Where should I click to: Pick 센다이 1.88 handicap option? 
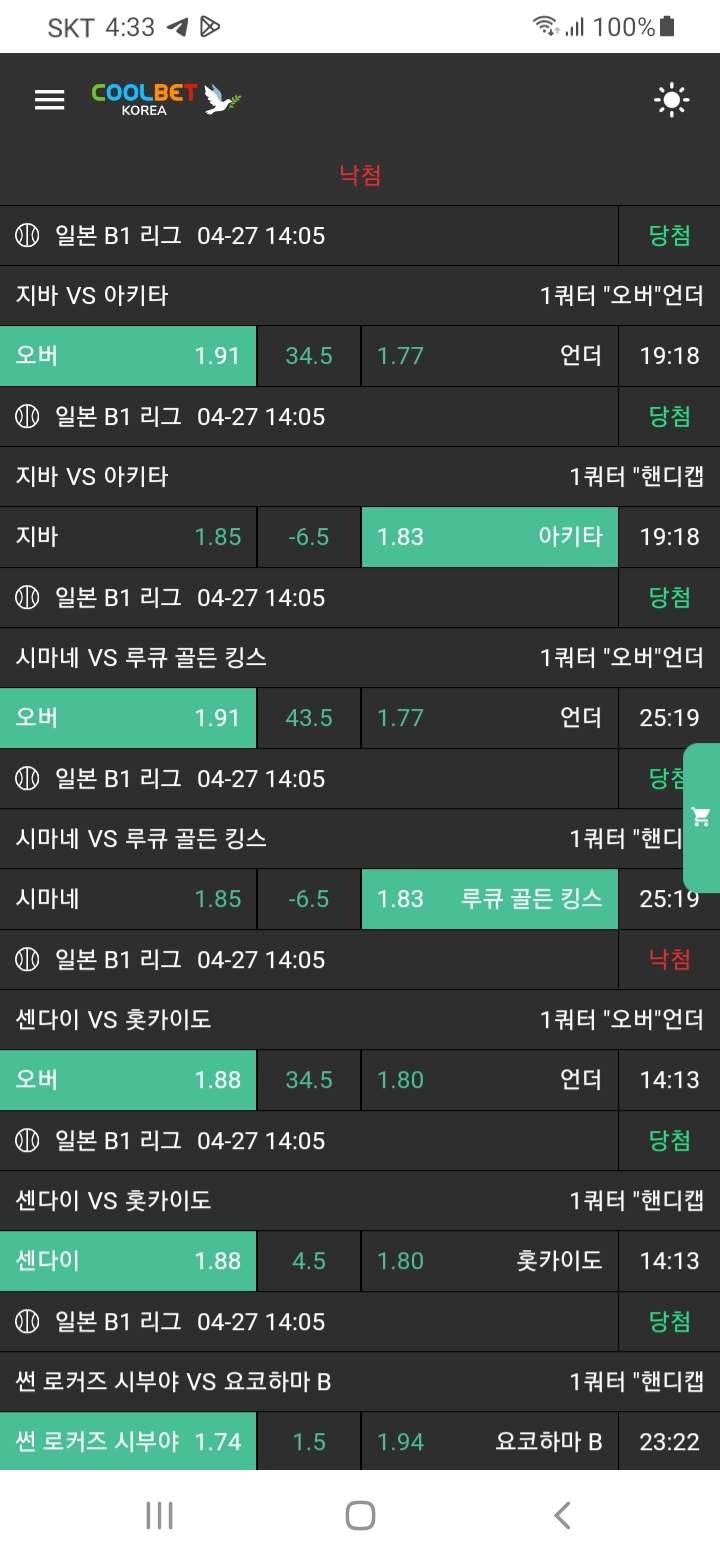point(128,1261)
